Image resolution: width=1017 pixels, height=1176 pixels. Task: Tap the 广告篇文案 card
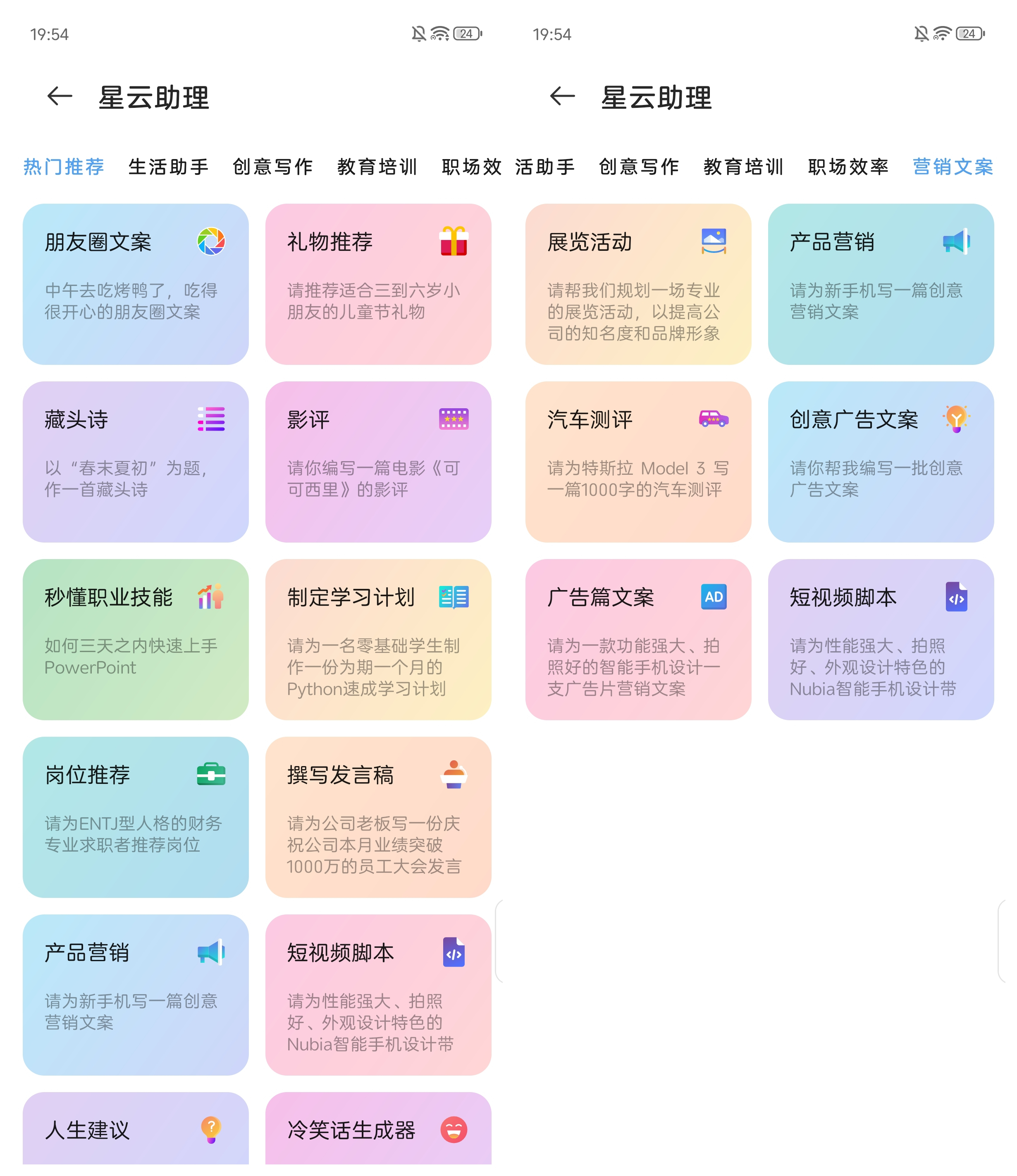637,639
